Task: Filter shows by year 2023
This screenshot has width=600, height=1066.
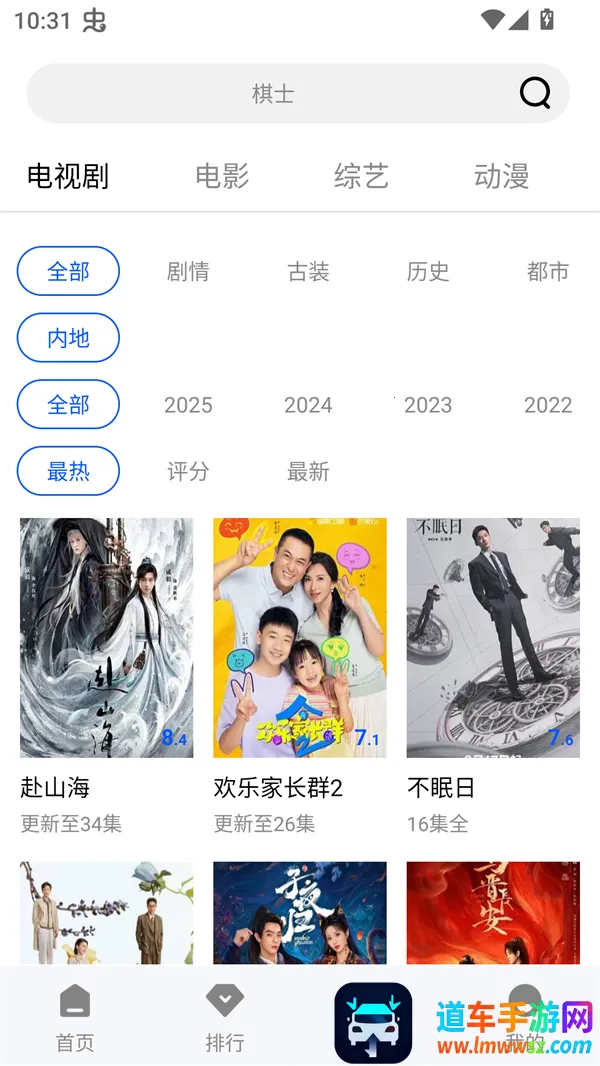Action: click(x=428, y=405)
